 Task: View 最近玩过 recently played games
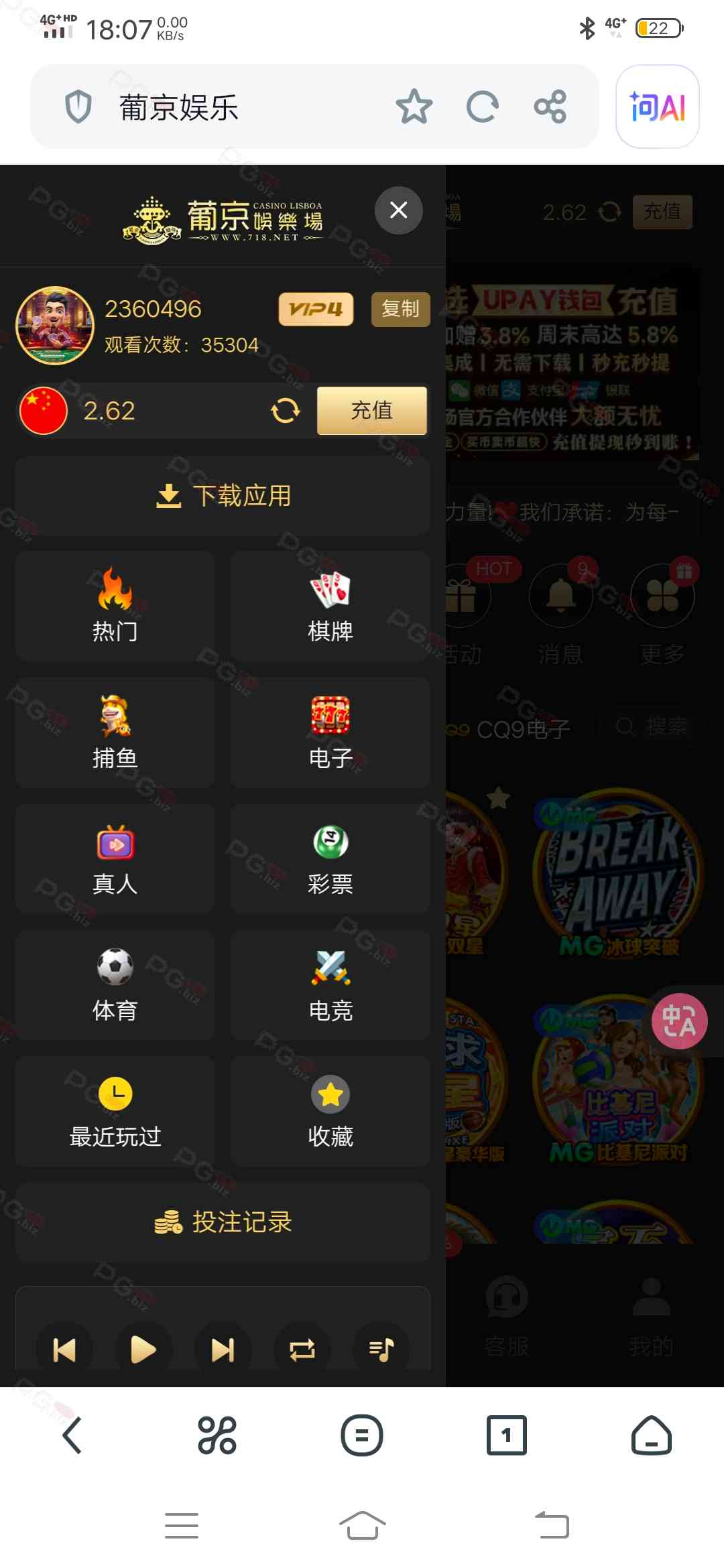(115, 1111)
